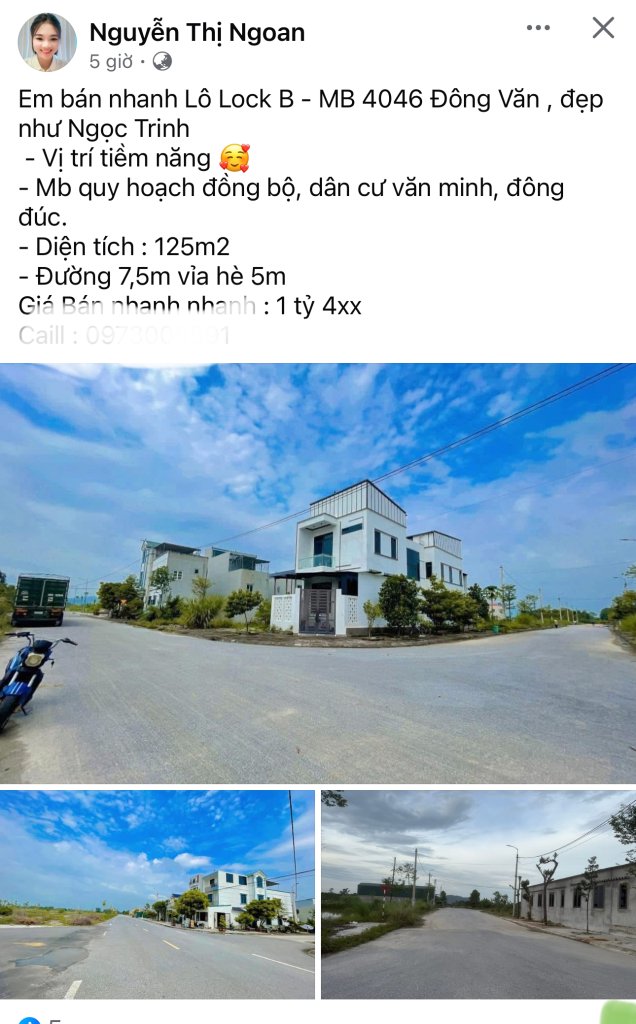
Task: View the bottom-left street photo
Action: tap(157, 893)
